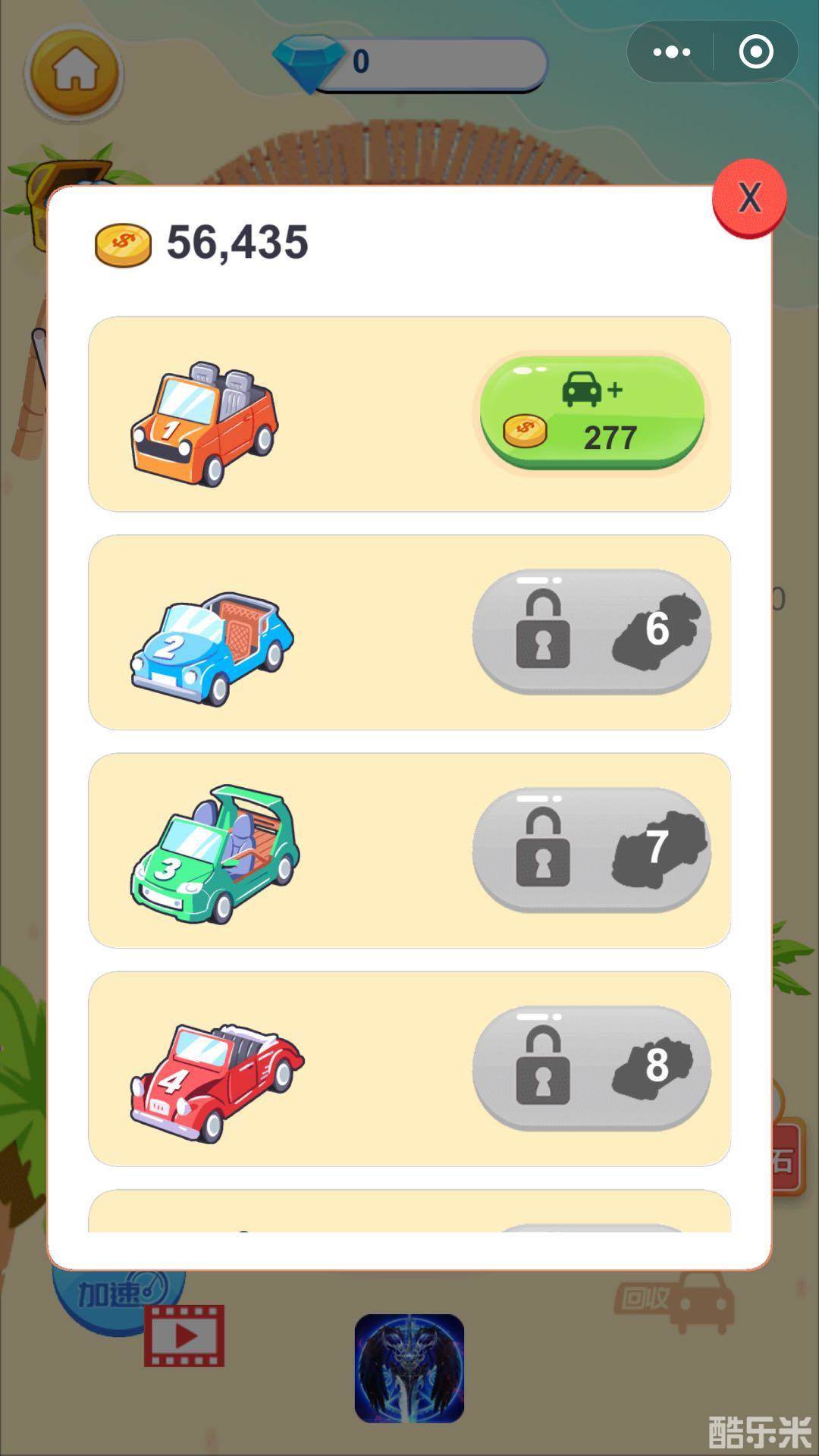Close the car shop popup

point(751,197)
